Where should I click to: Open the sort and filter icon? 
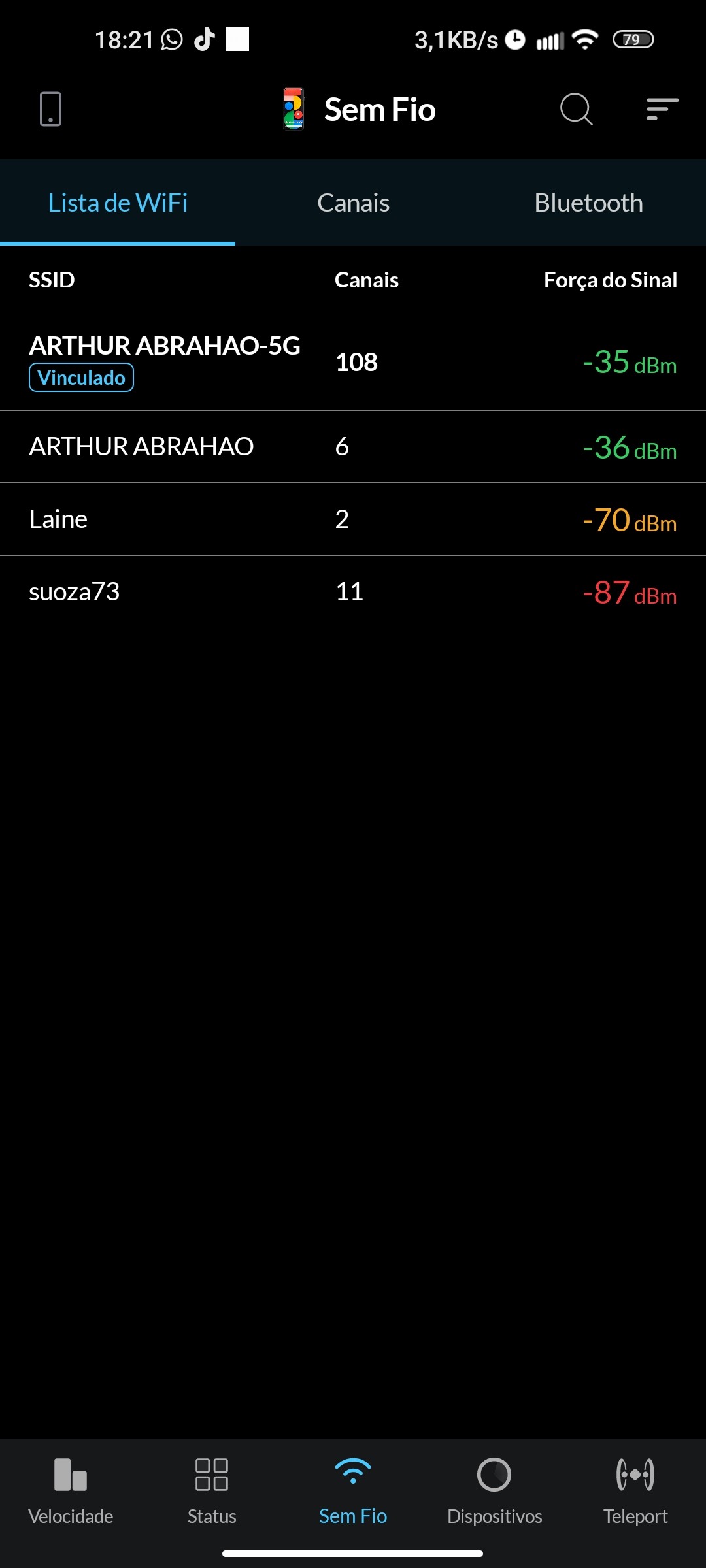pyautogui.click(x=662, y=109)
